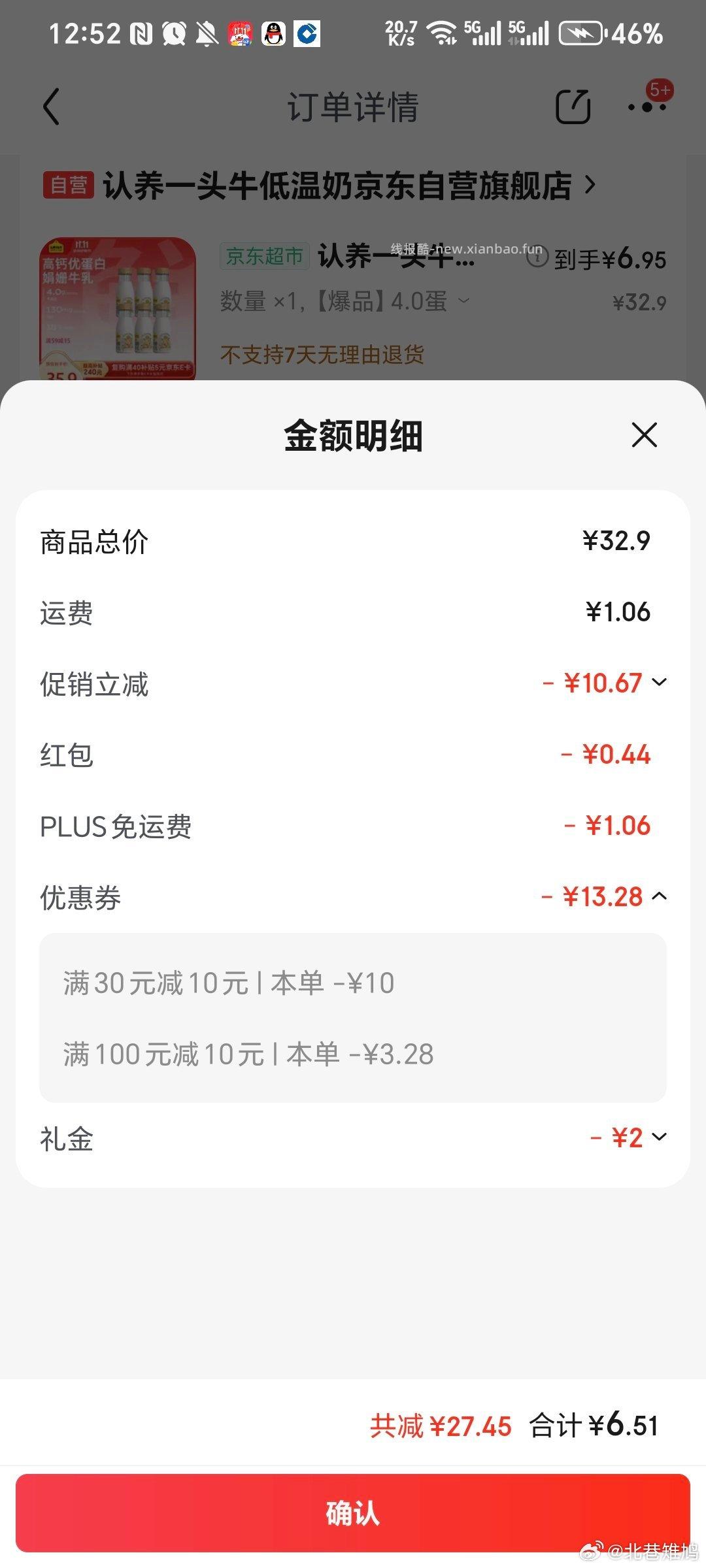Tap the red 自营 badge next to store name
This screenshot has width=706, height=1568.
67,185
